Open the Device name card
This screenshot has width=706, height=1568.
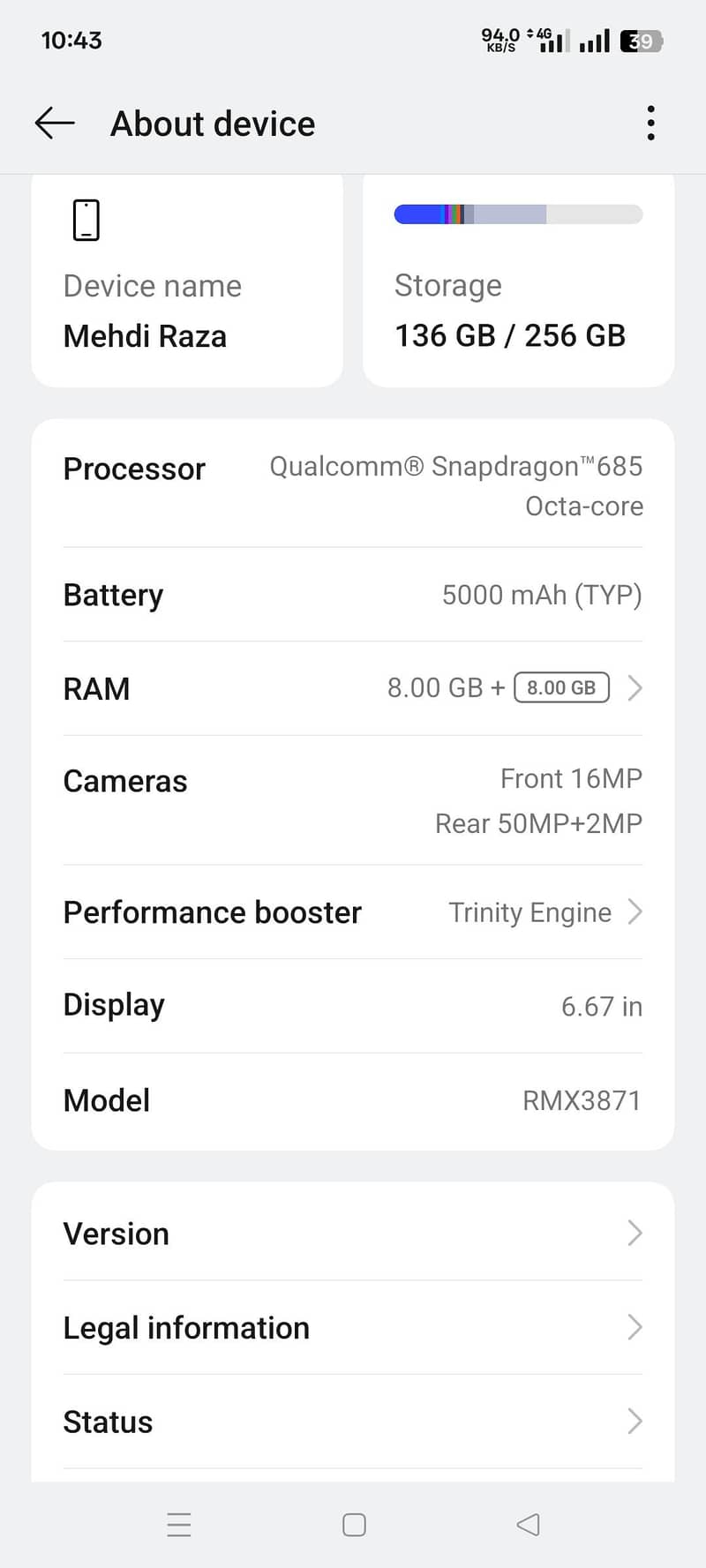(x=187, y=282)
